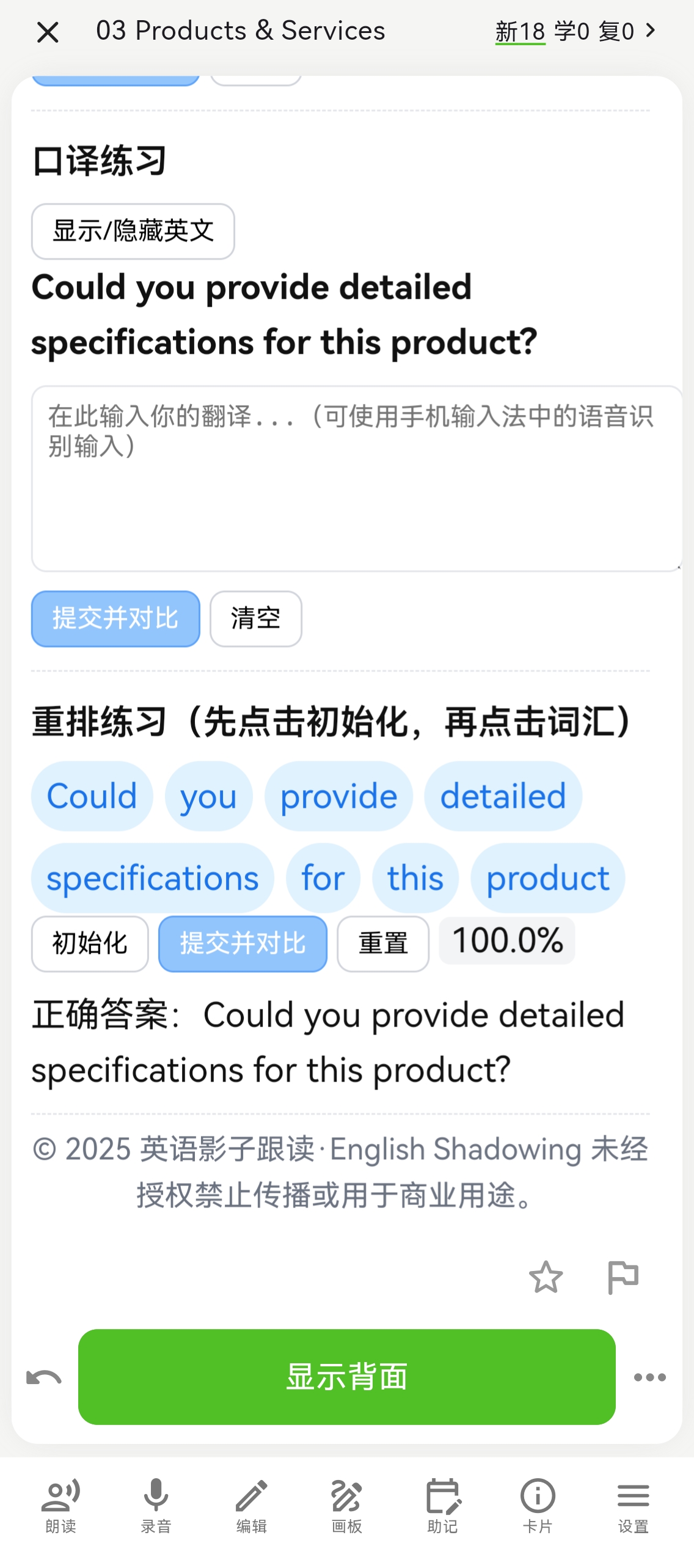This screenshot has height=1568, width=694.
Task: Open the card count details arrow
Action: [x=651, y=30]
